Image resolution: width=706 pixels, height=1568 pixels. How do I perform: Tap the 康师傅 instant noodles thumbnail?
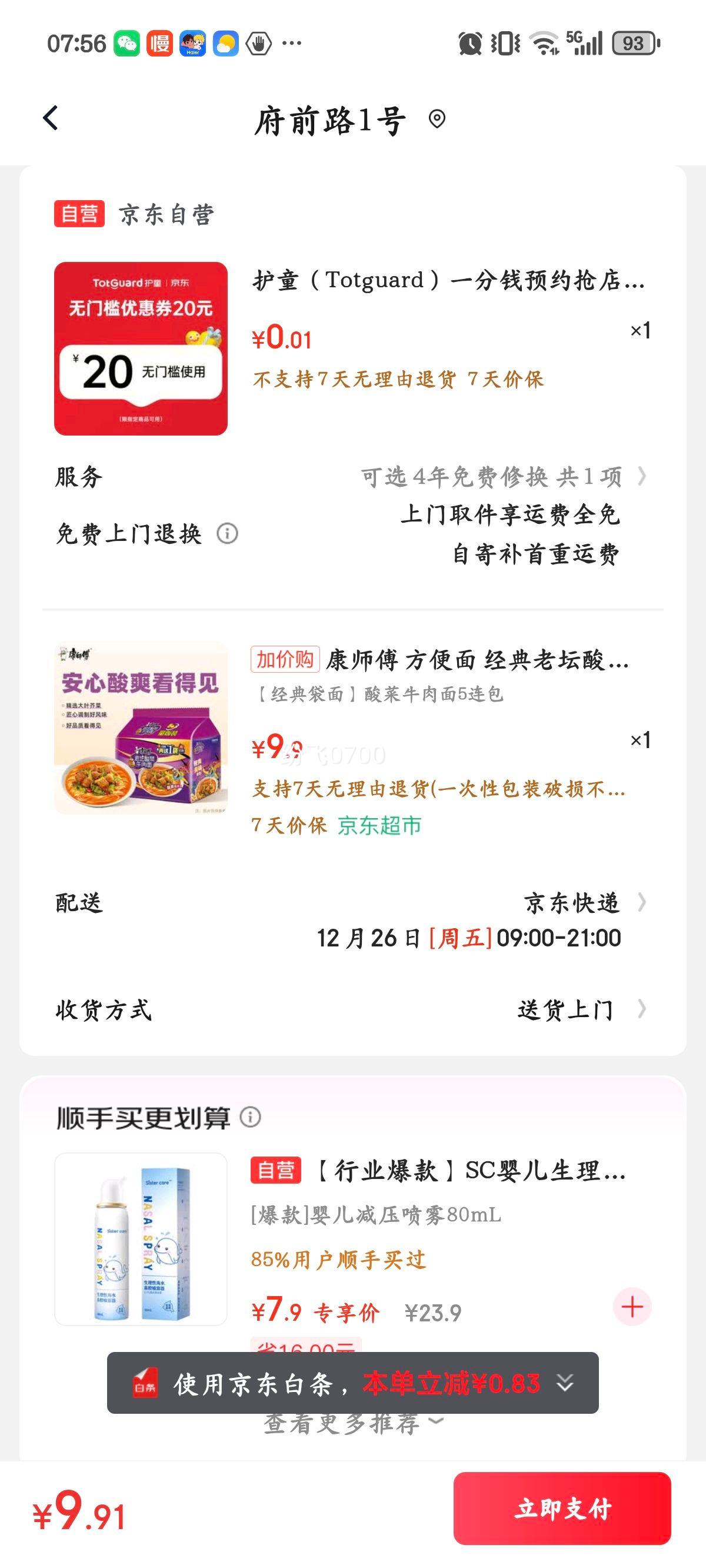click(141, 739)
